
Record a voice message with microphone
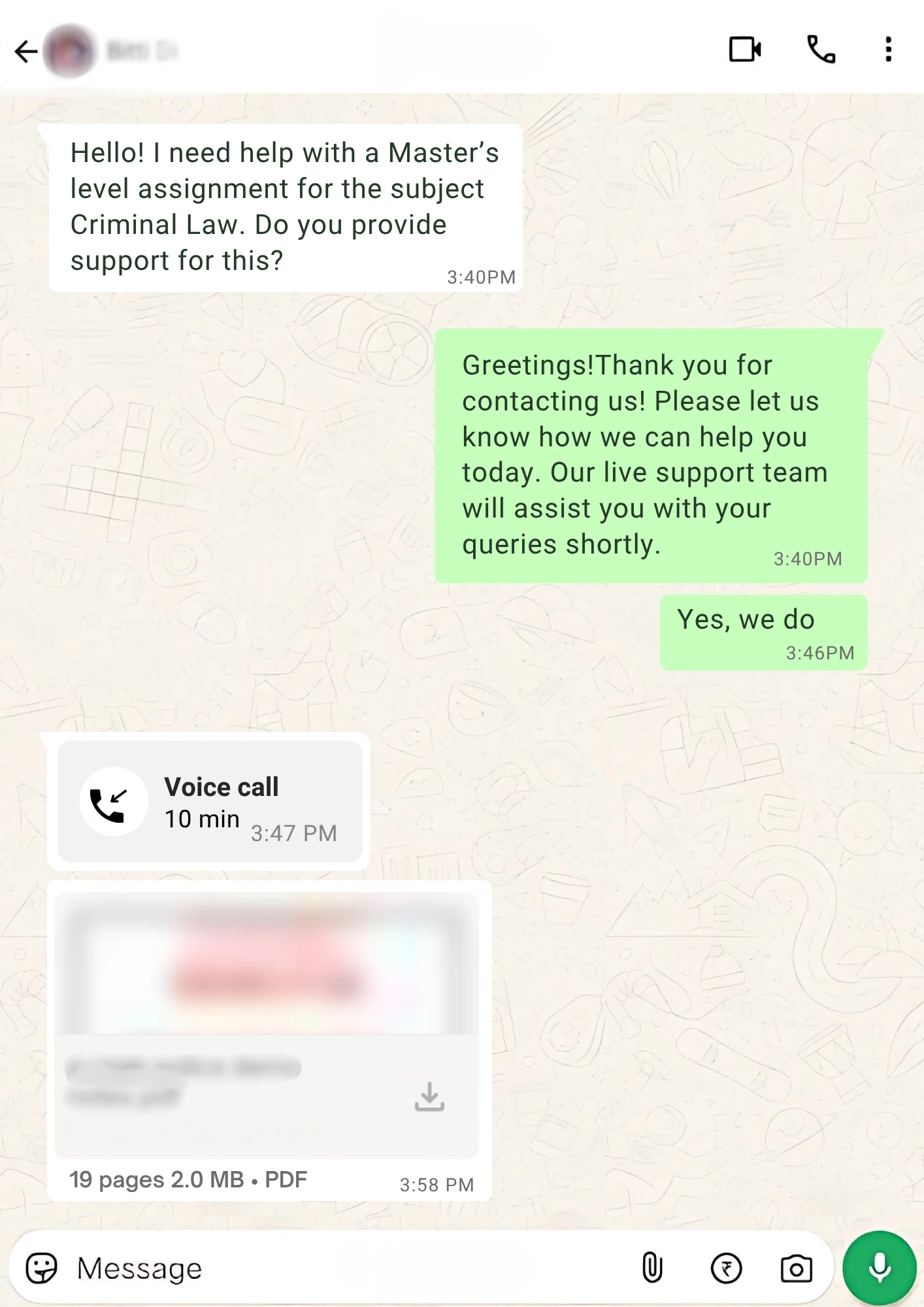pyautogui.click(x=880, y=1268)
